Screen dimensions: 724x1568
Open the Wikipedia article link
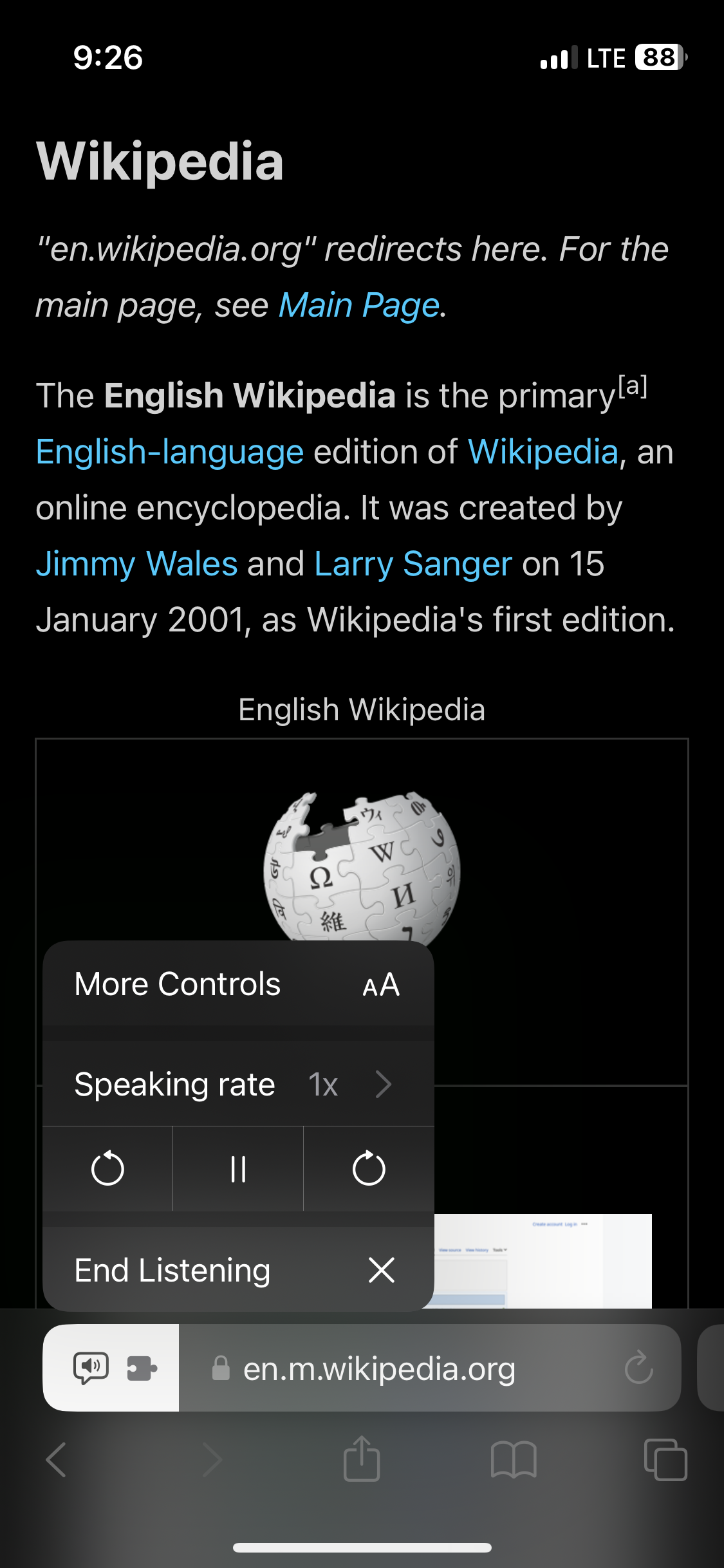(x=543, y=452)
